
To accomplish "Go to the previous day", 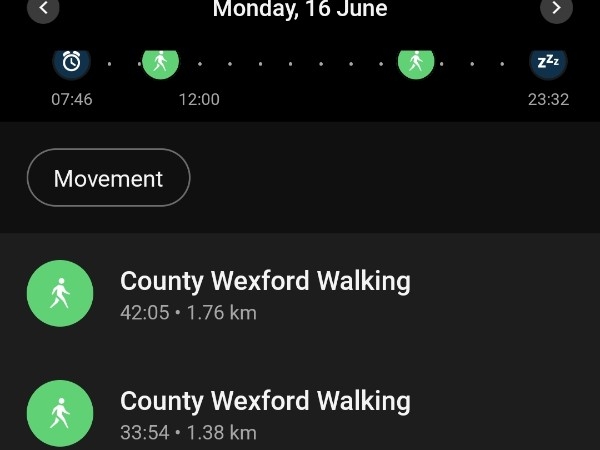I will (43, 9).
